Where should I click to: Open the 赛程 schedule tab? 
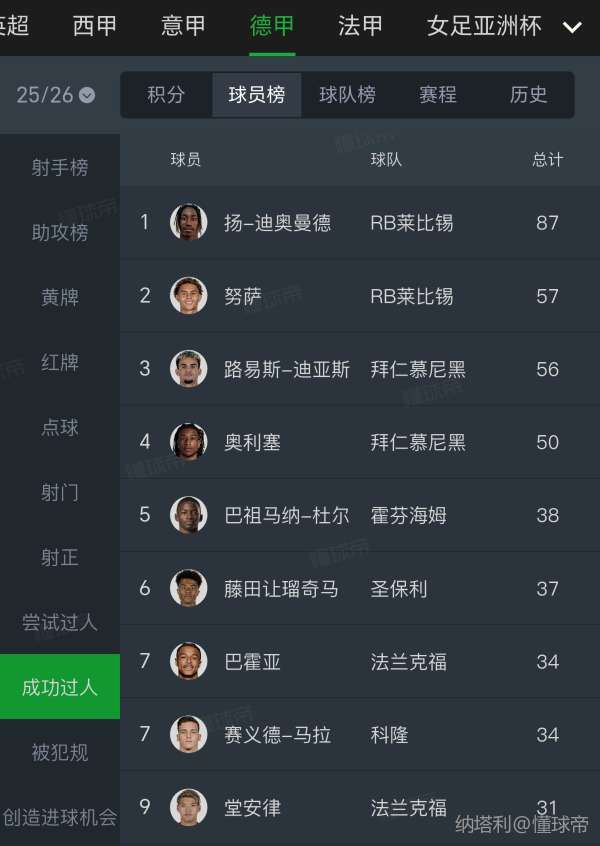[438, 95]
